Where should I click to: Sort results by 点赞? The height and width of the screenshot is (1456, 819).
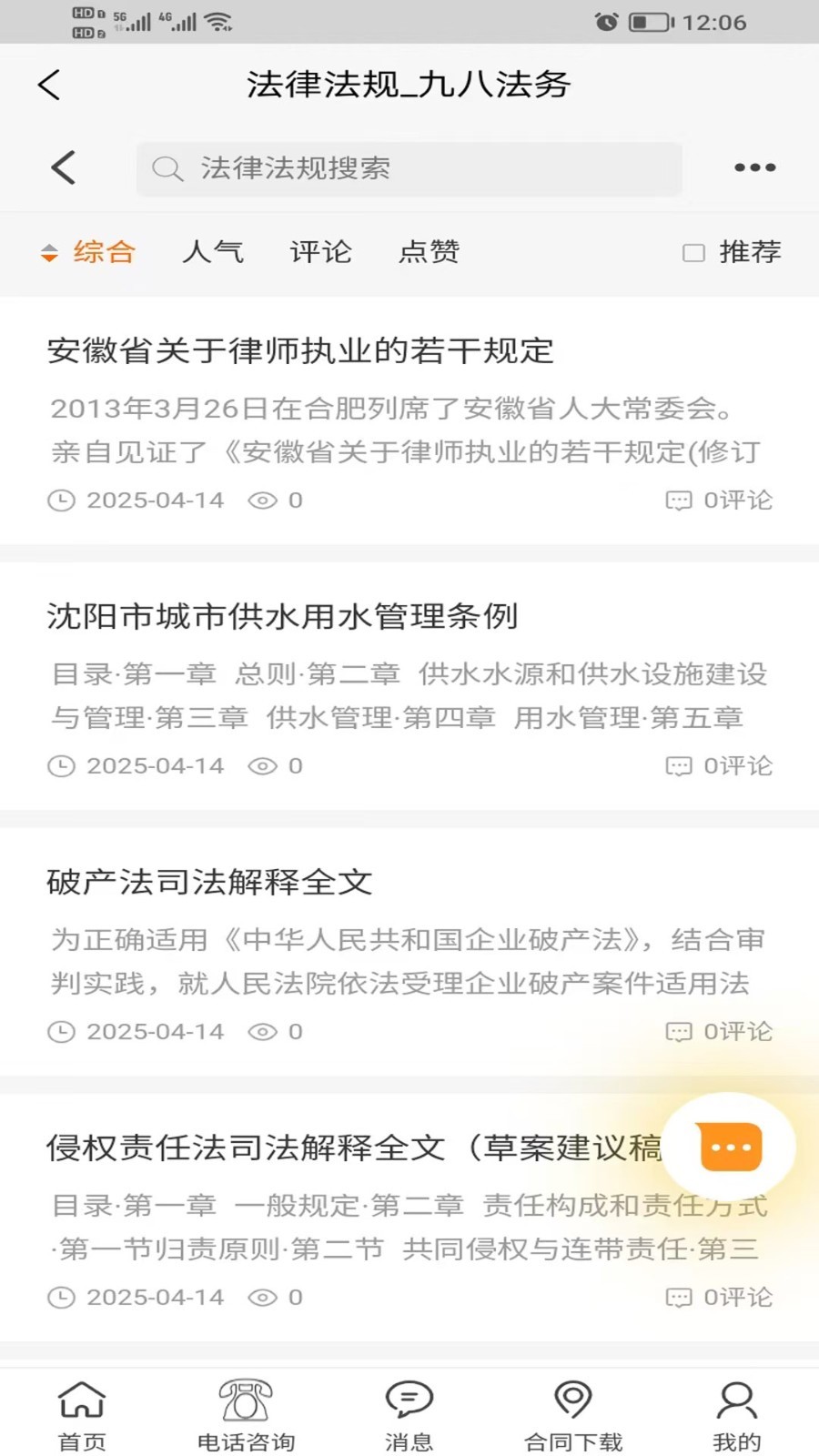(429, 252)
